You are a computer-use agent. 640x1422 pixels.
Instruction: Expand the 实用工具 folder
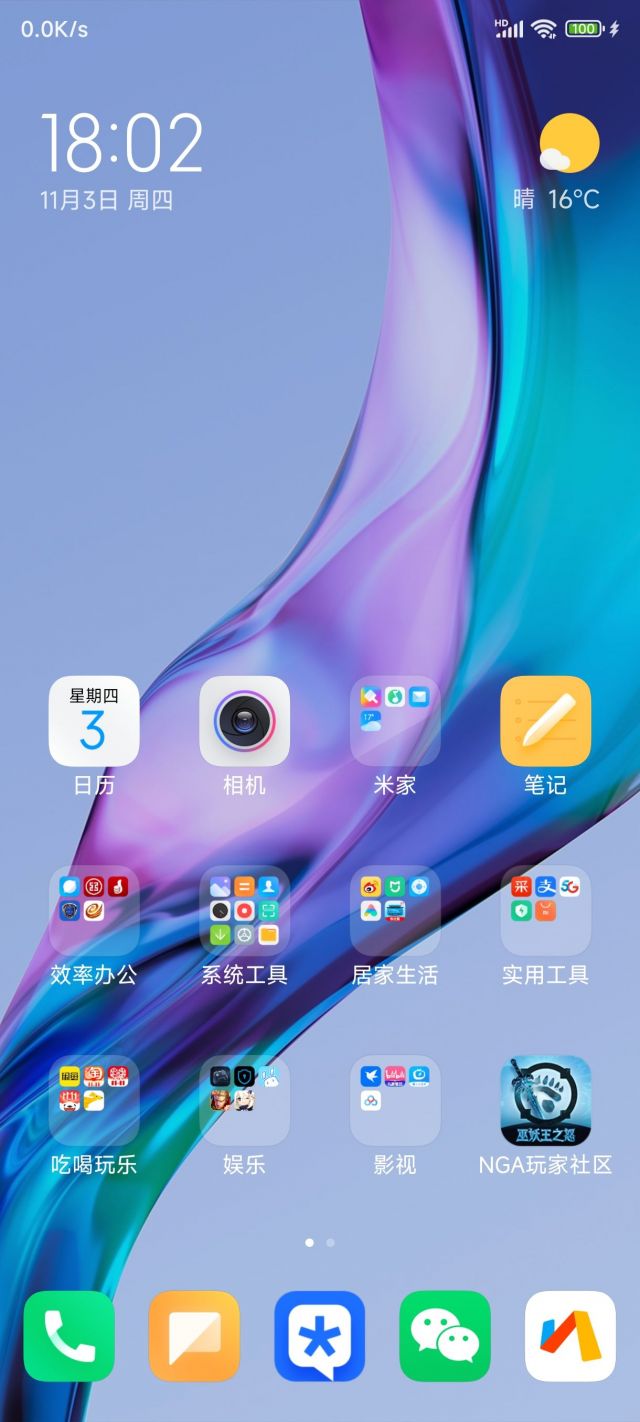(x=545, y=910)
